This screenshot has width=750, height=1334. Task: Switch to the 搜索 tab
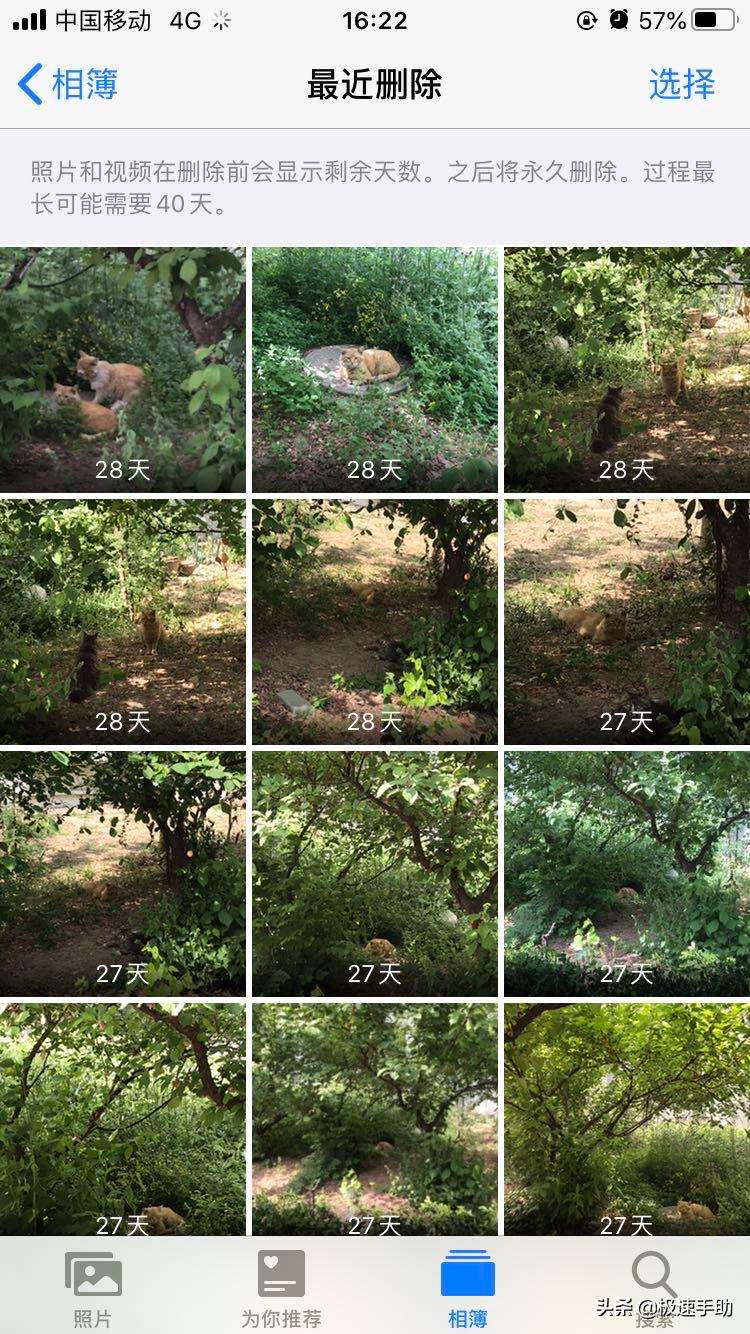tap(653, 1285)
